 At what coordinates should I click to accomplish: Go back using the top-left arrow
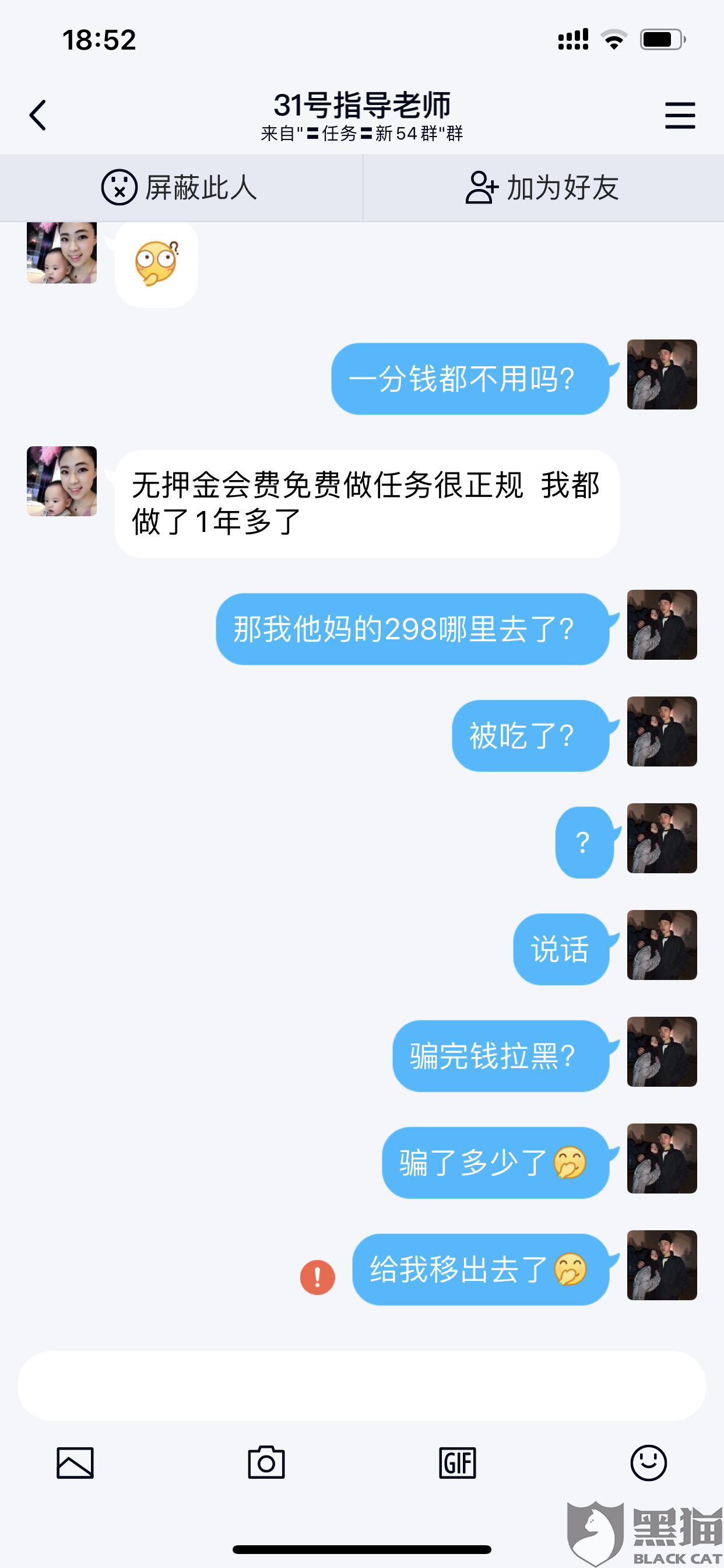pos(38,115)
